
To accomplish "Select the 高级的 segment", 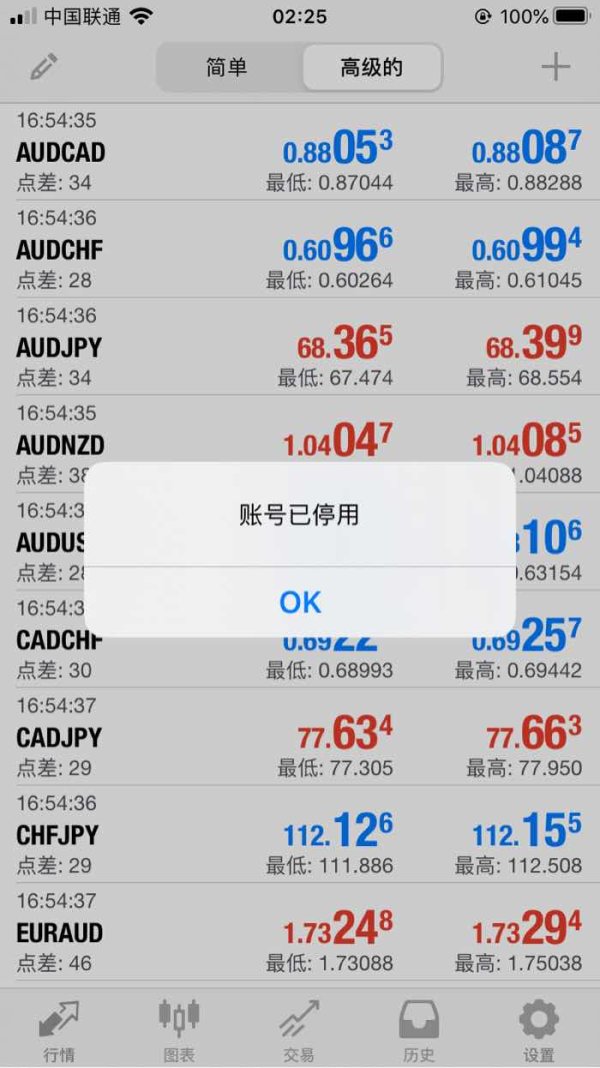I will point(371,68).
